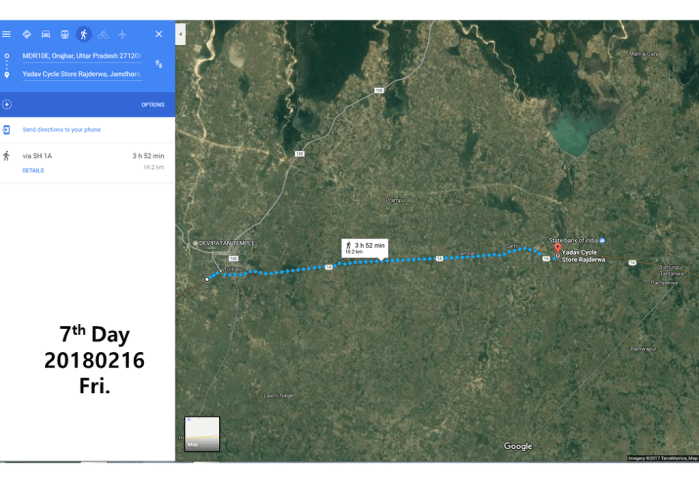Add another destination with the plus icon
Image resolution: width=699 pixels, height=483 pixels.
(7, 104)
